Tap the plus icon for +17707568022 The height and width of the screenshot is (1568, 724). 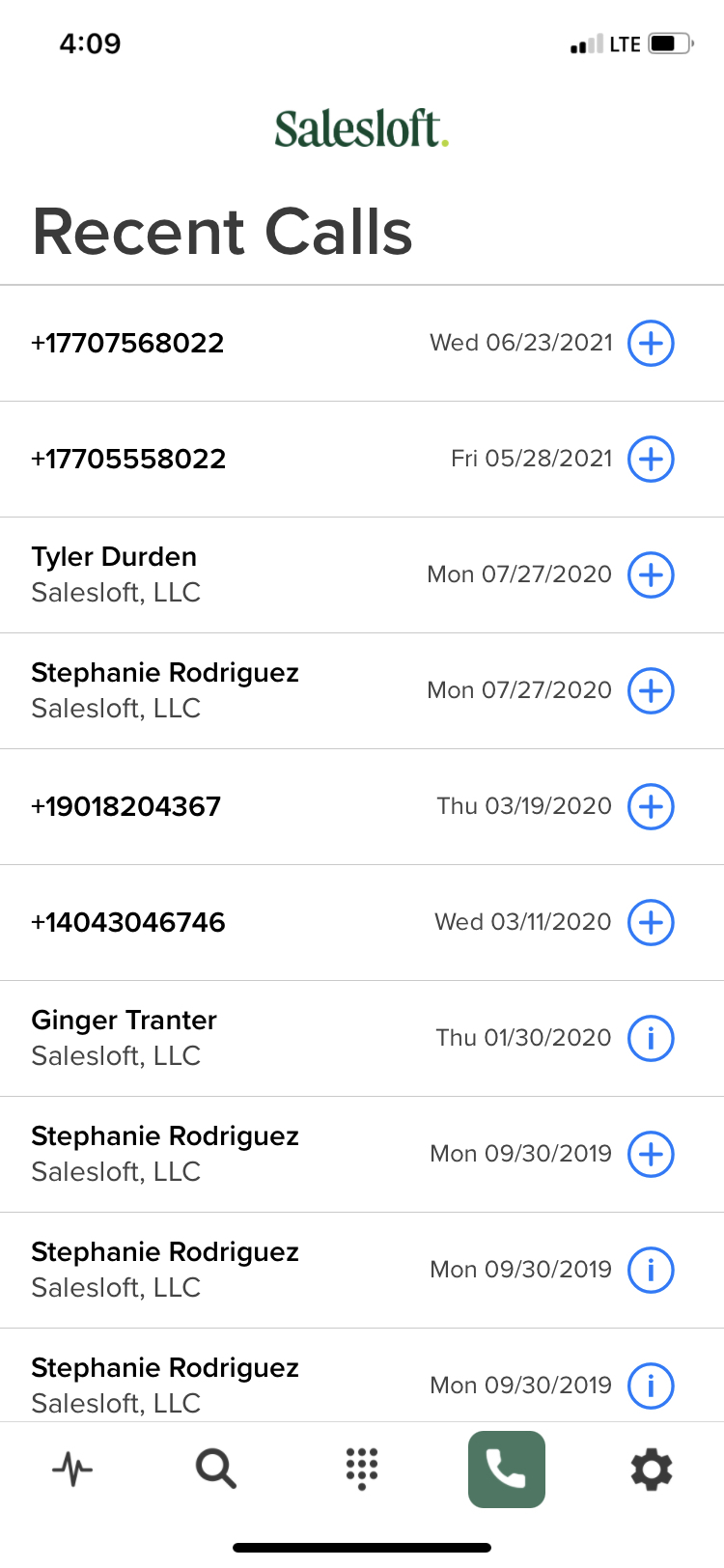click(x=652, y=343)
